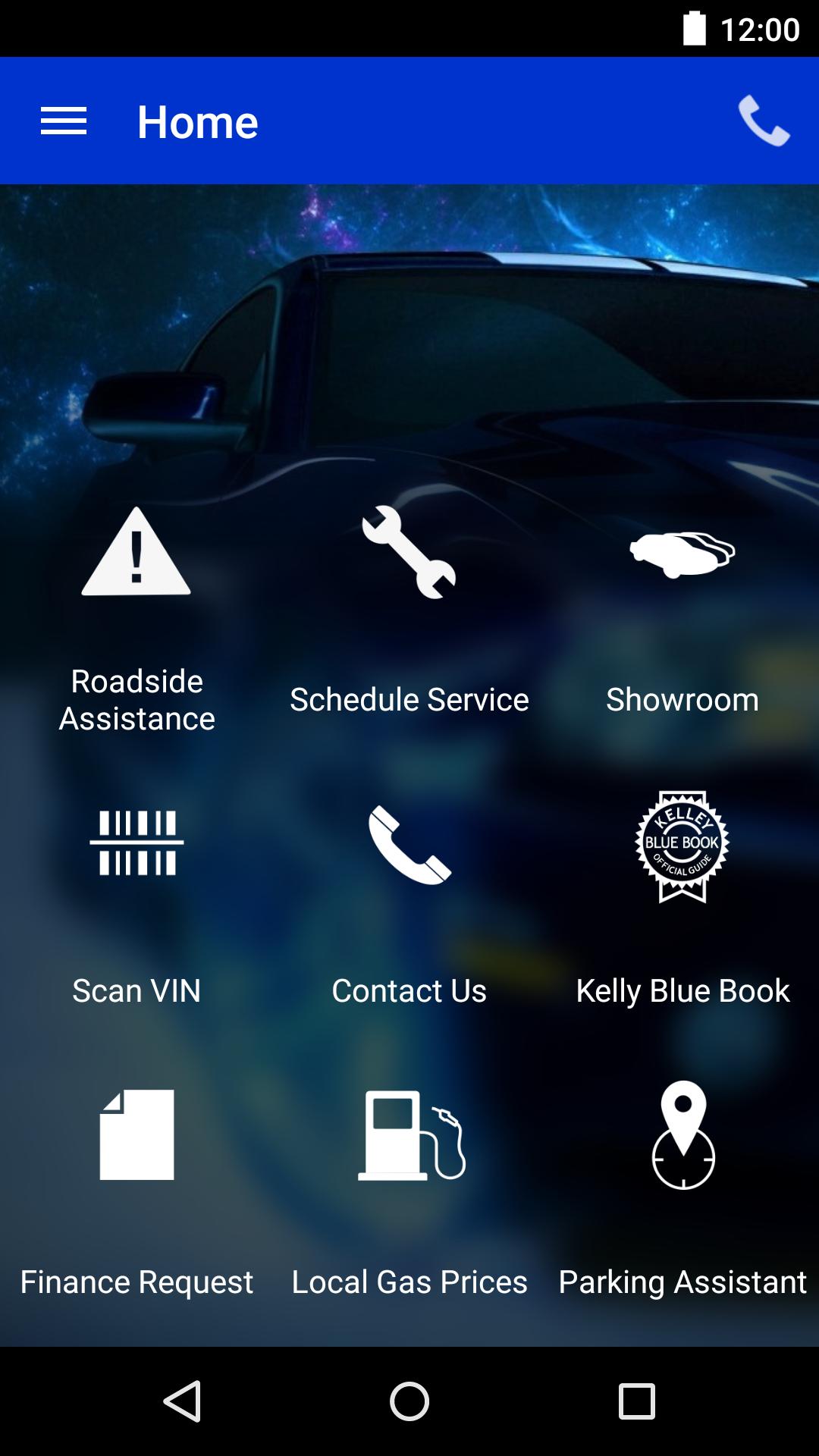Tap the system home button
This screenshot has height=1456, width=819.
pos(409,1401)
